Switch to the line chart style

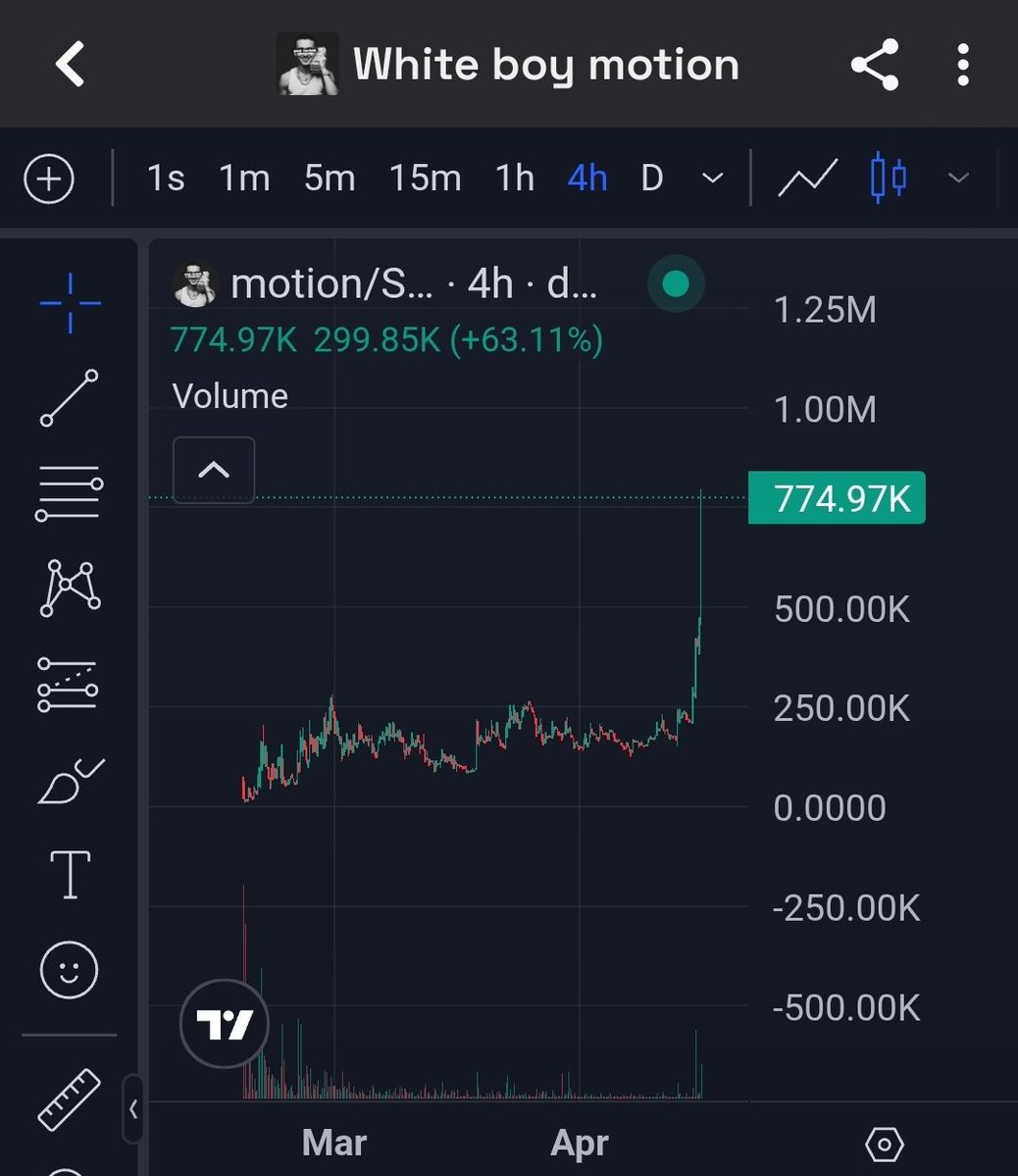pyautogui.click(x=807, y=179)
